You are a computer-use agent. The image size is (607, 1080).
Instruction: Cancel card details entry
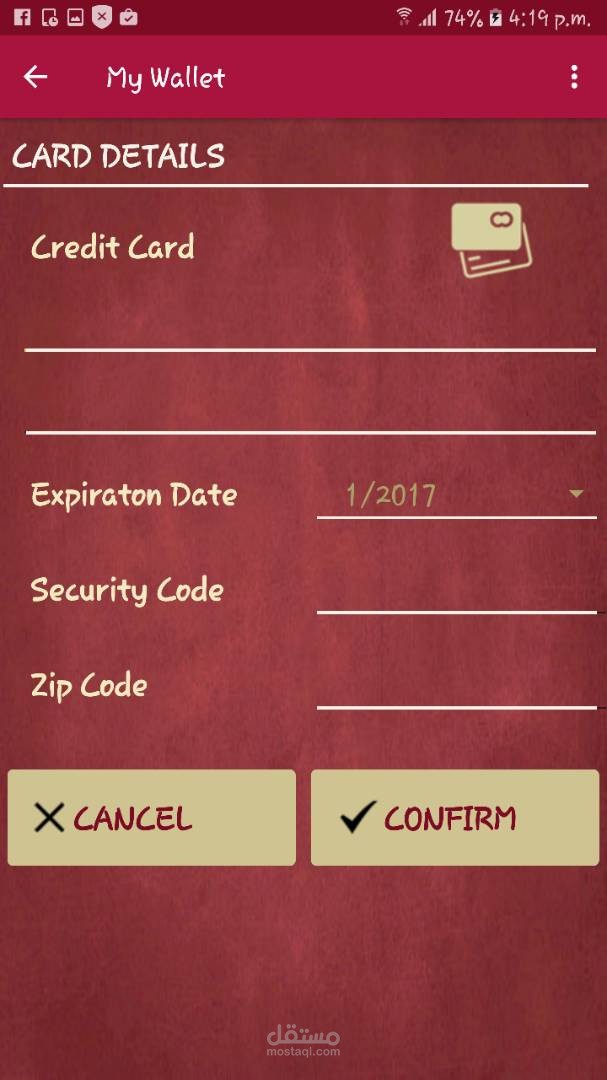tap(152, 817)
